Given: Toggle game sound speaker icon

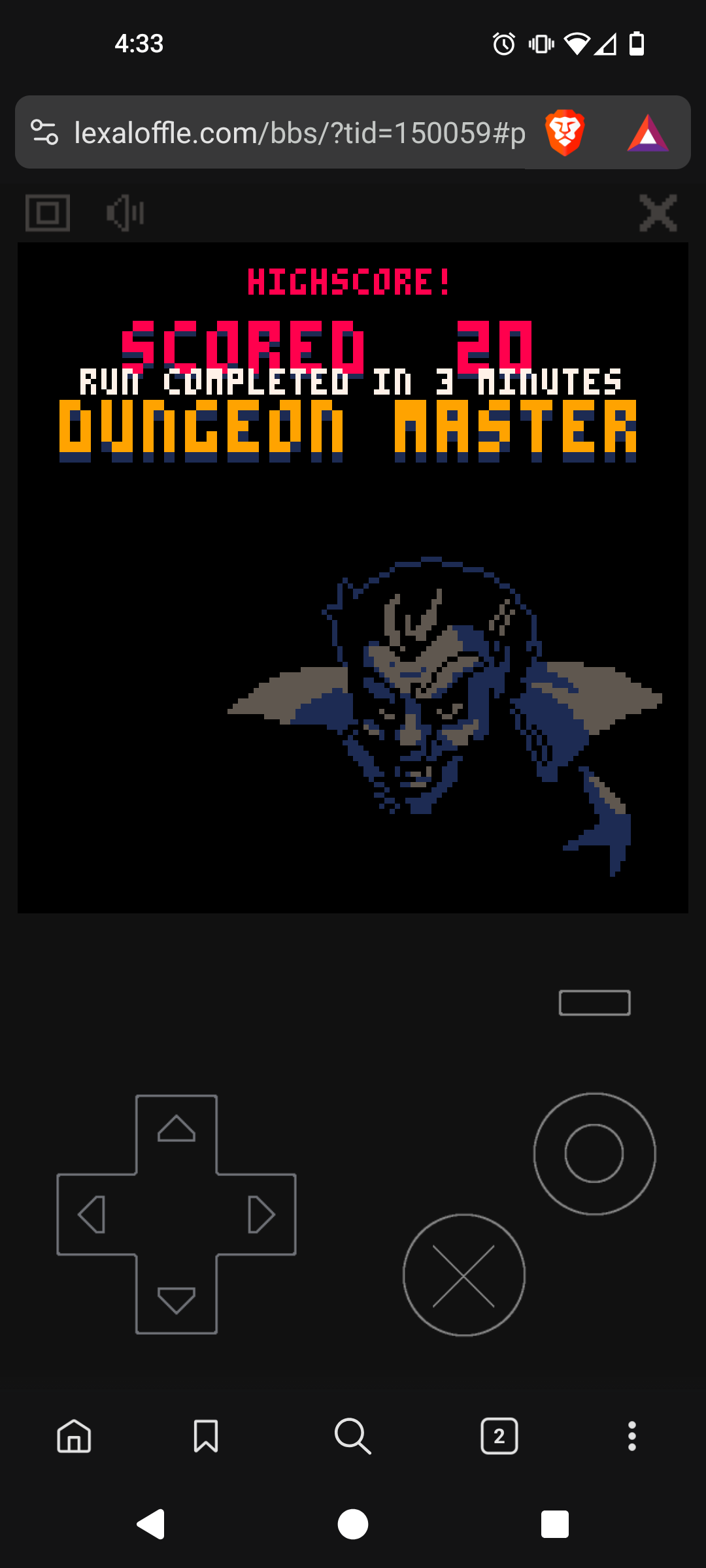Looking at the screenshot, I should pos(125,213).
